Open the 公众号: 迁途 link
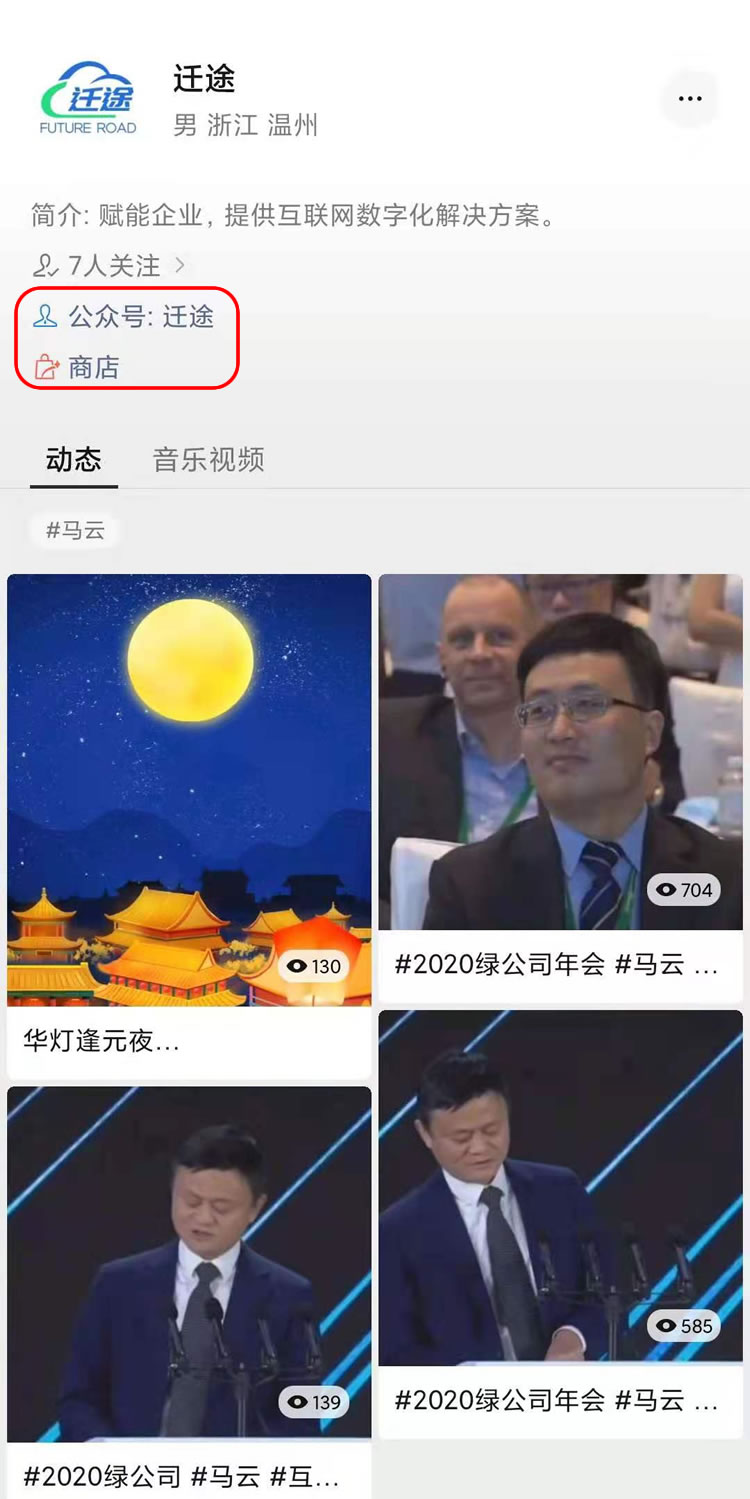This screenshot has width=750, height=1499. [x=140, y=316]
